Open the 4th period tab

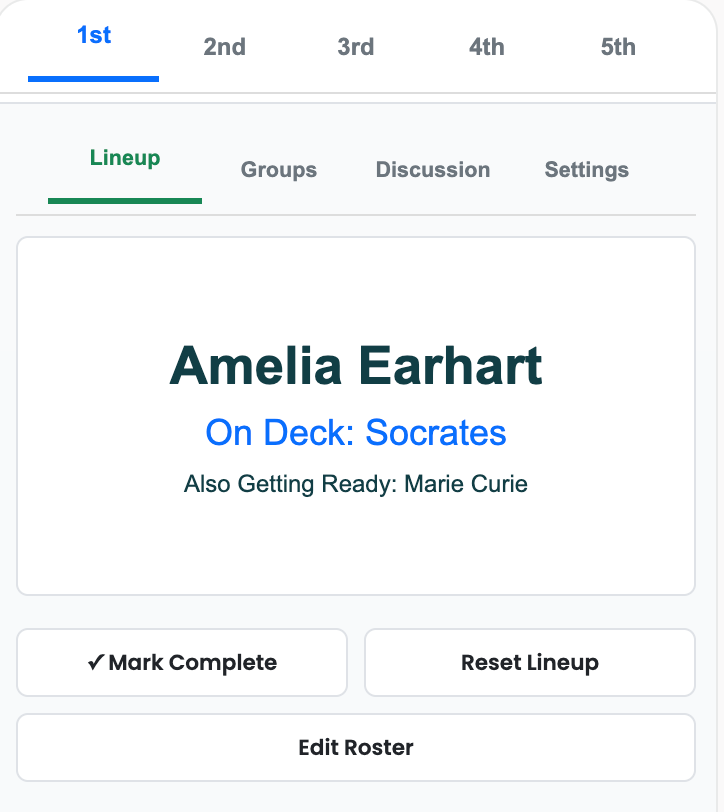coord(486,46)
